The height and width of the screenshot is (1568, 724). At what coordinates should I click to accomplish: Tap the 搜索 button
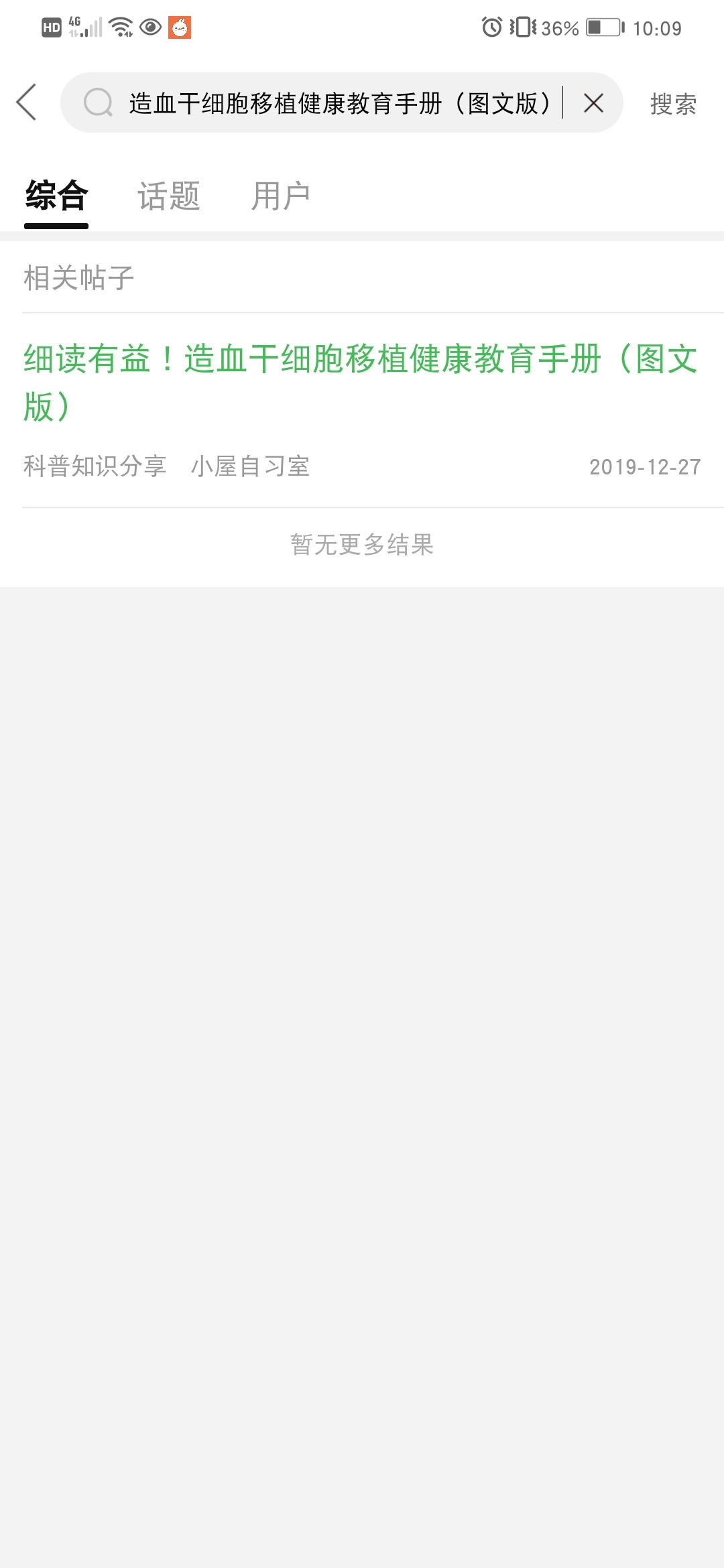673,104
